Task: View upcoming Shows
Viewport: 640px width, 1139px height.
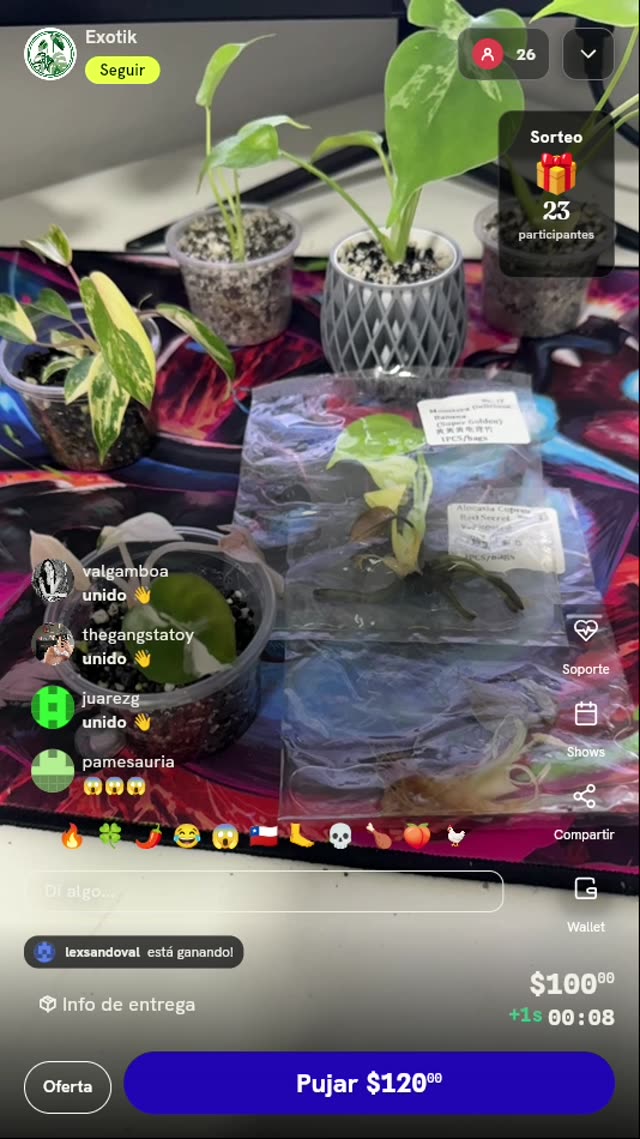Action: [x=586, y=730]
